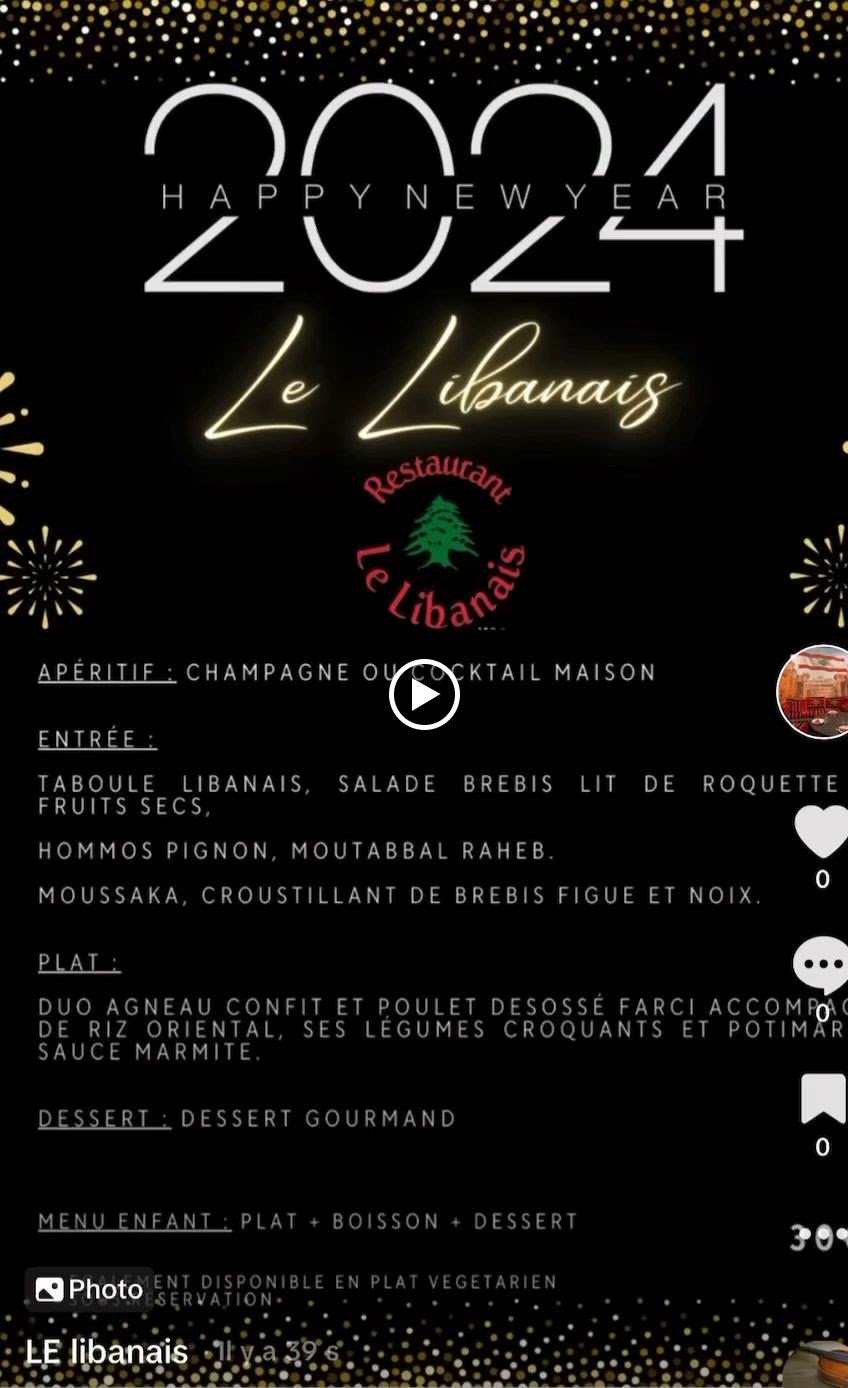The height and width of the screenshot is (1388, 848).
Task: Bookmark this post
Action: tap(823, 1099)
